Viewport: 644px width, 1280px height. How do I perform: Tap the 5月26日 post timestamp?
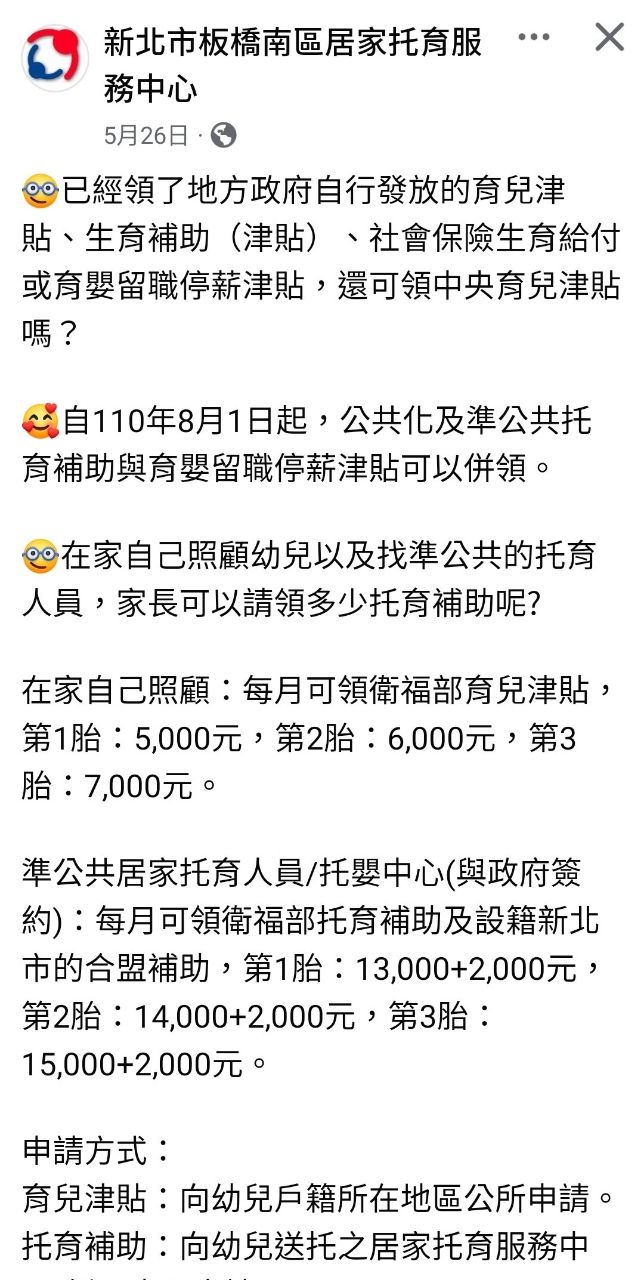(x=146, y=135)
